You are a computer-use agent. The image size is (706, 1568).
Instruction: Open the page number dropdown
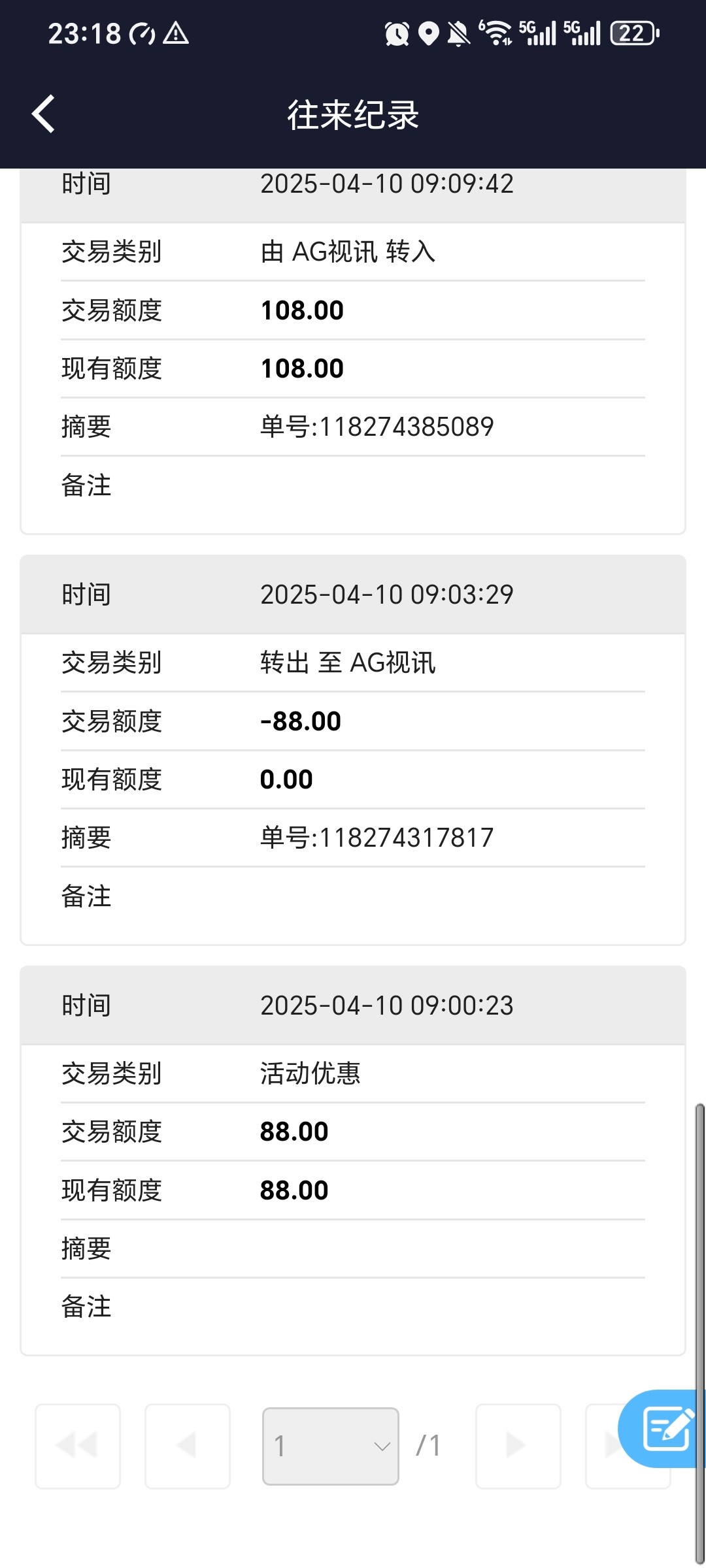point(331,1446)
